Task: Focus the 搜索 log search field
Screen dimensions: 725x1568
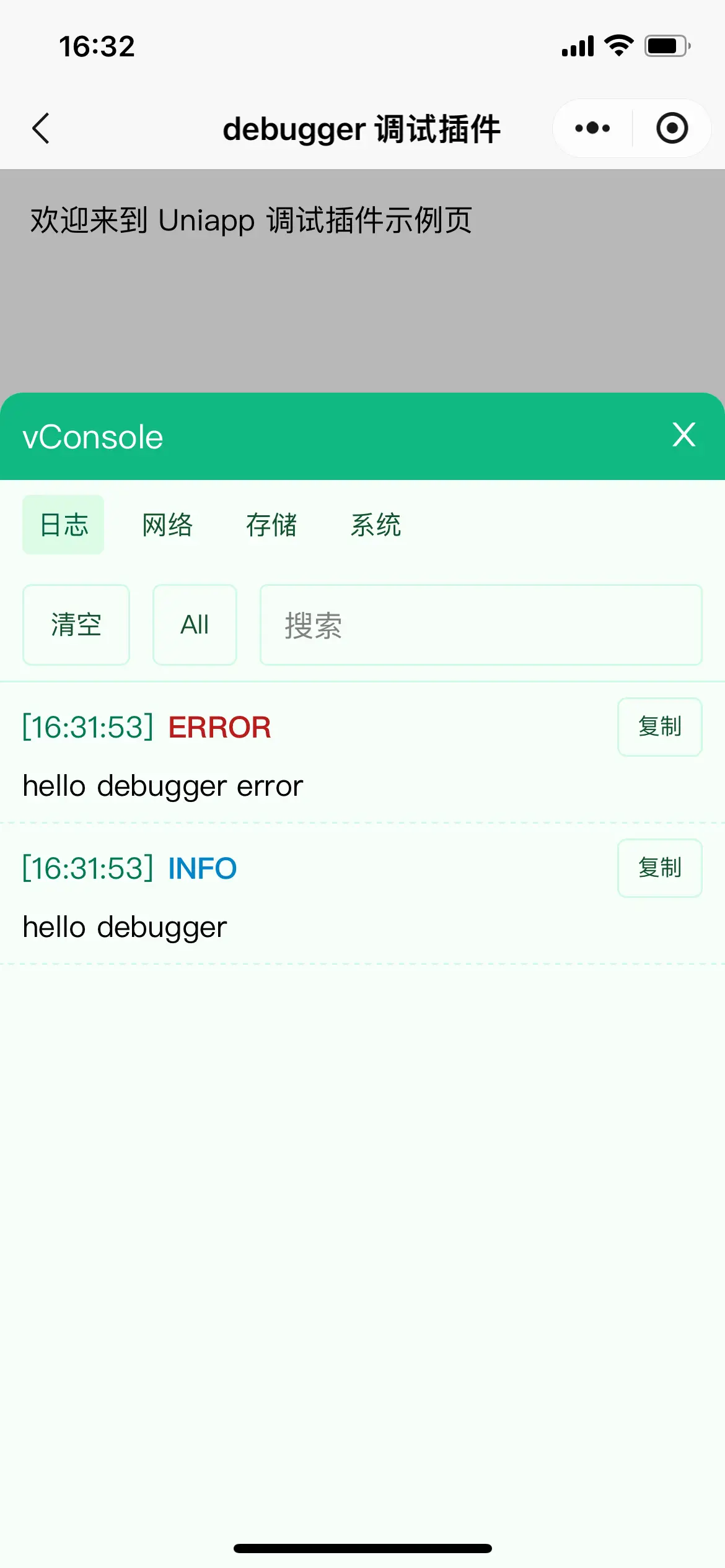Action: click(x=480, y=624)
